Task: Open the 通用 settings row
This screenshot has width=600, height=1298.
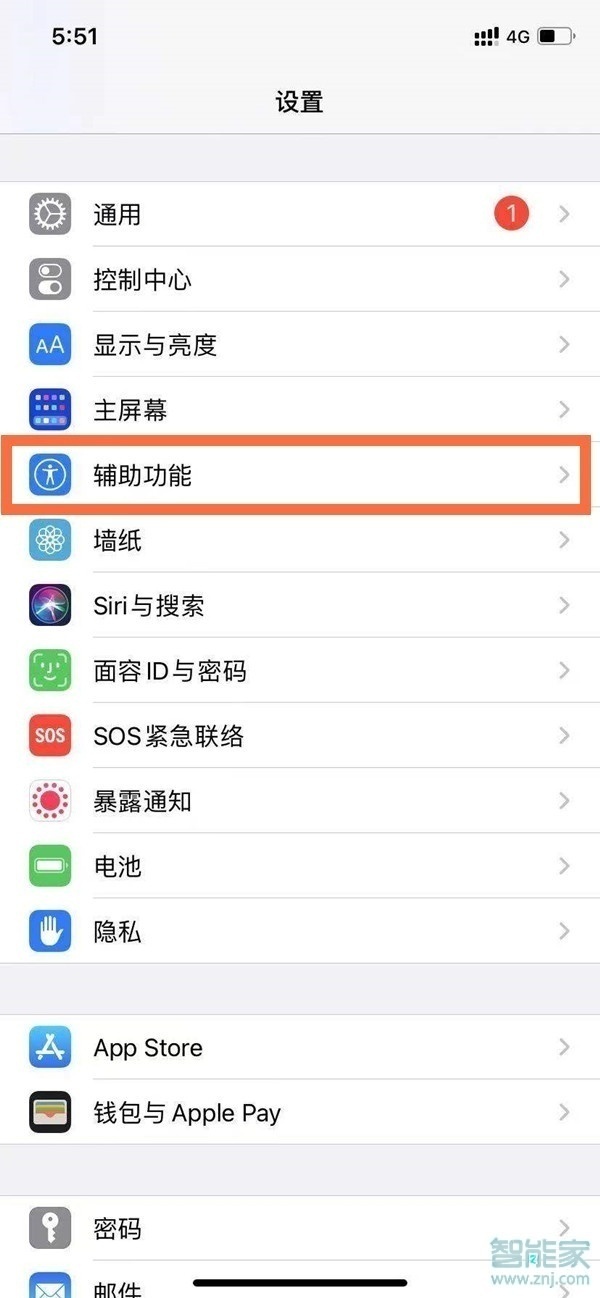Action: pyautogui.click(x=300, y=214)
